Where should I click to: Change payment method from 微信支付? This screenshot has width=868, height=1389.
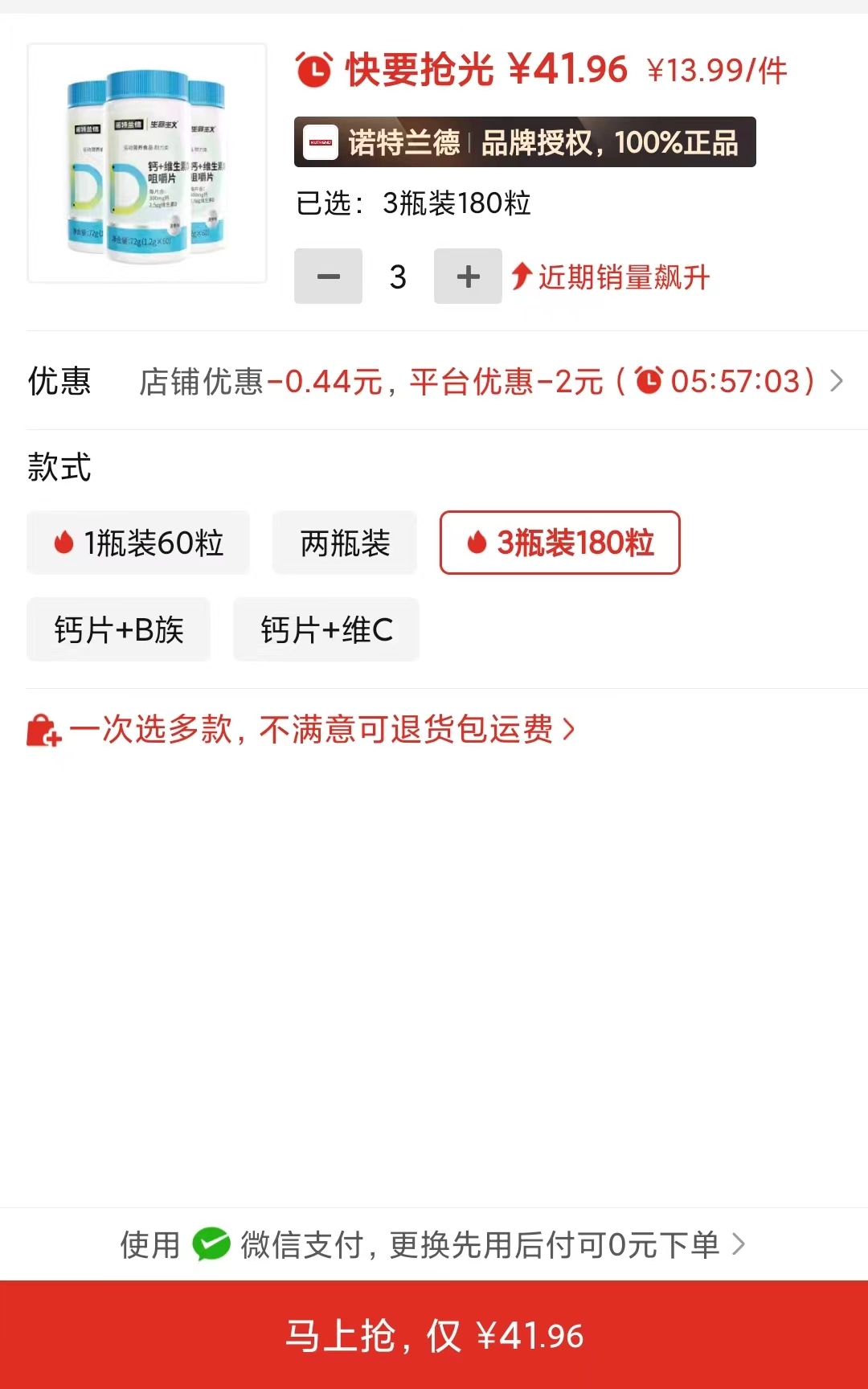tap(434, 1245)
